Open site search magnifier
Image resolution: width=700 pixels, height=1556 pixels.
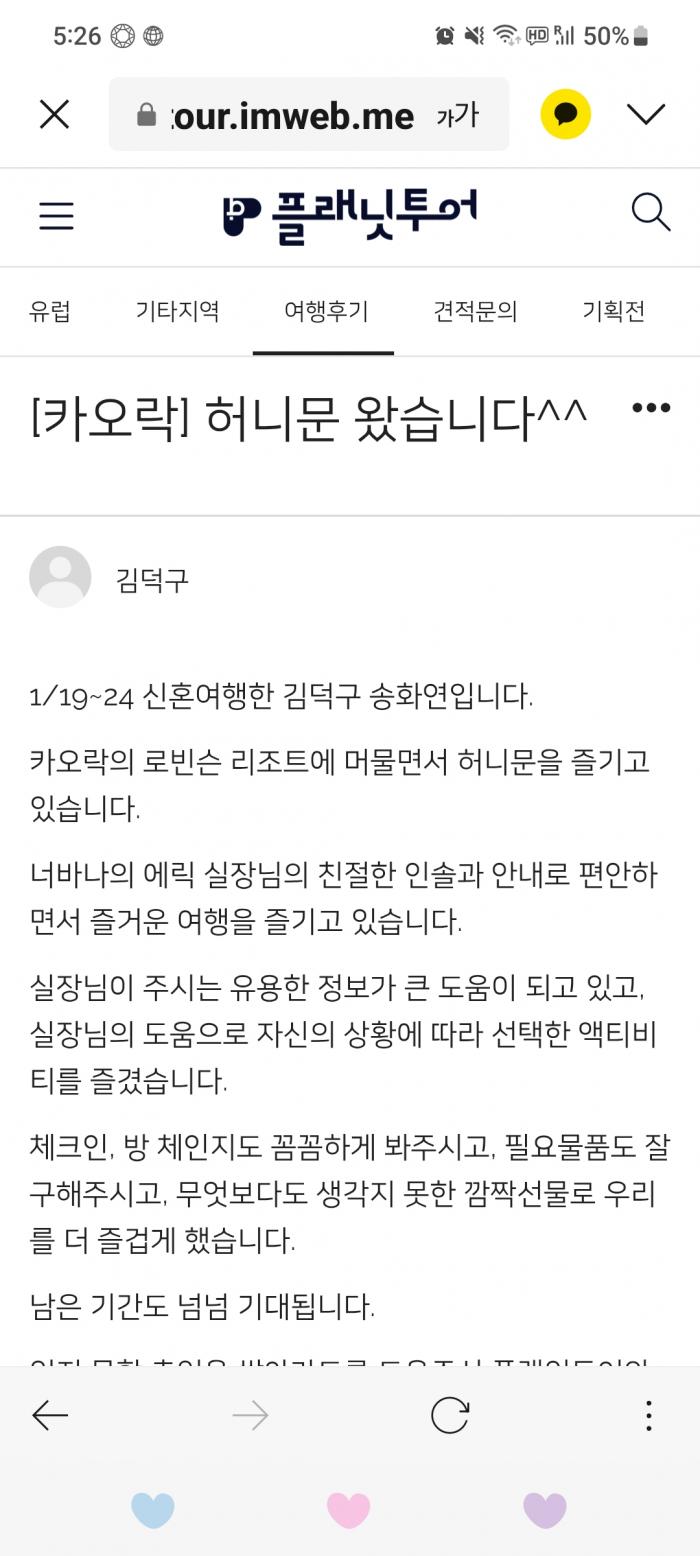pos(650,212)
